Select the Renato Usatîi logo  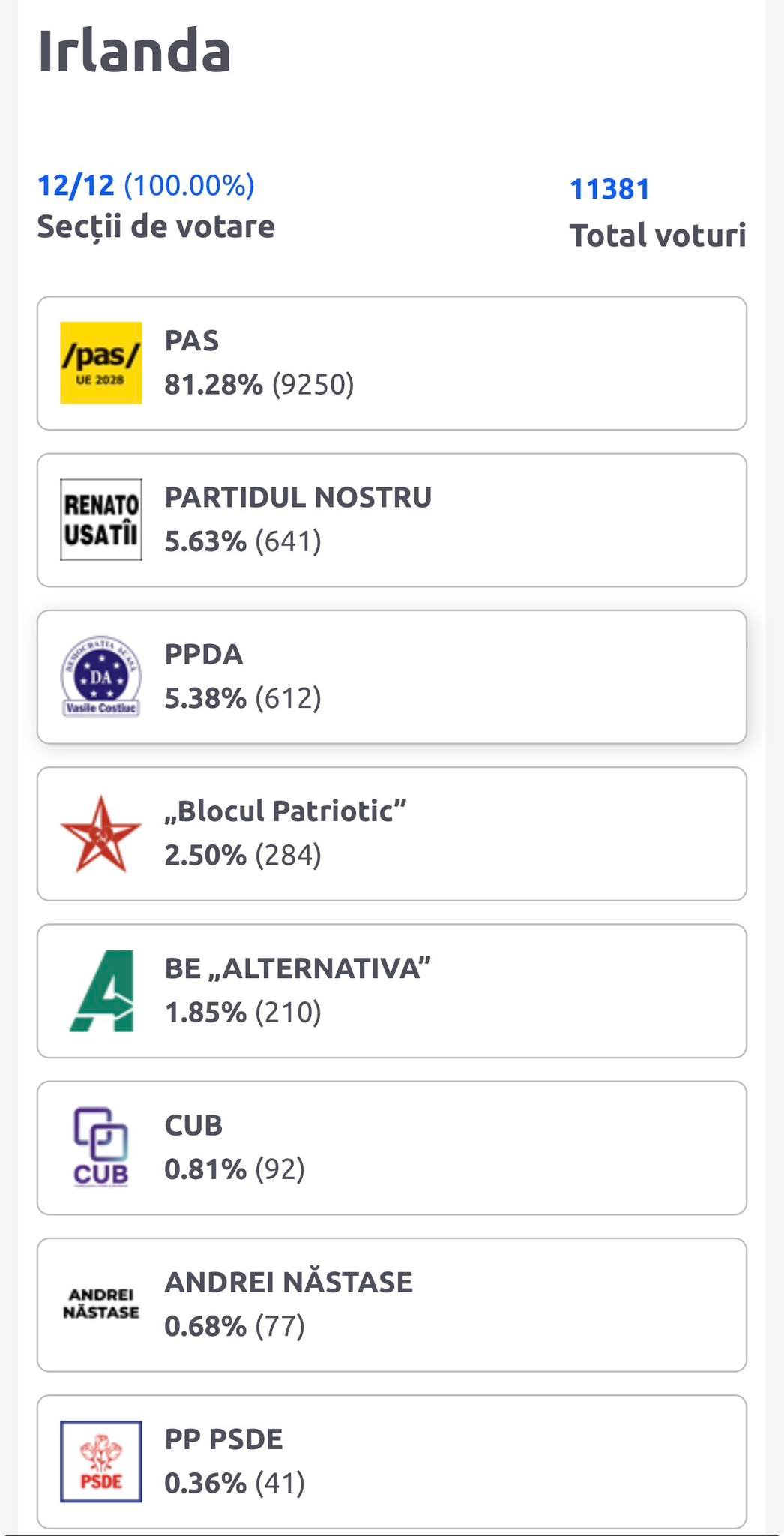101,517
